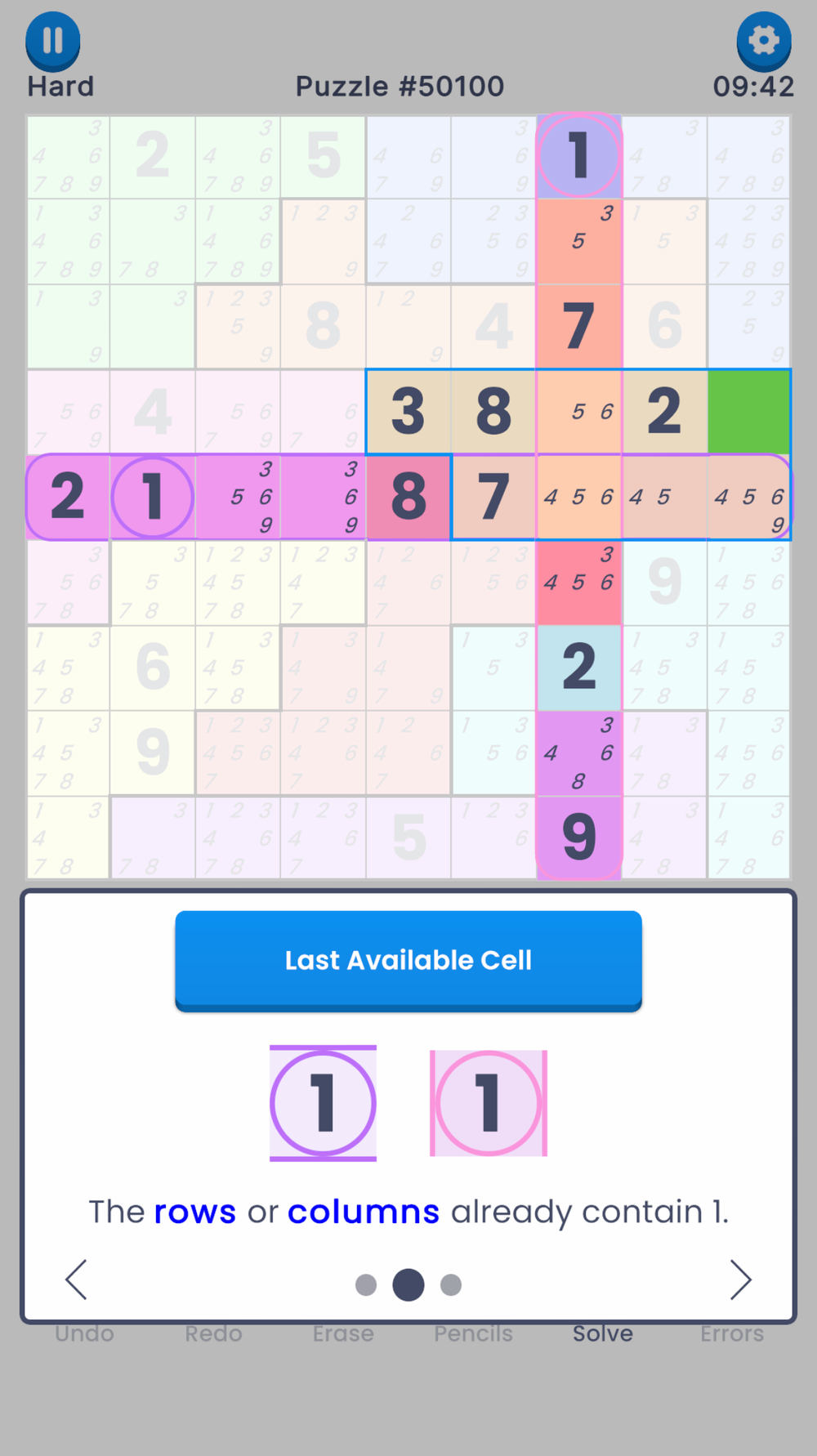Undo the last move

(x=85, y=1334)
